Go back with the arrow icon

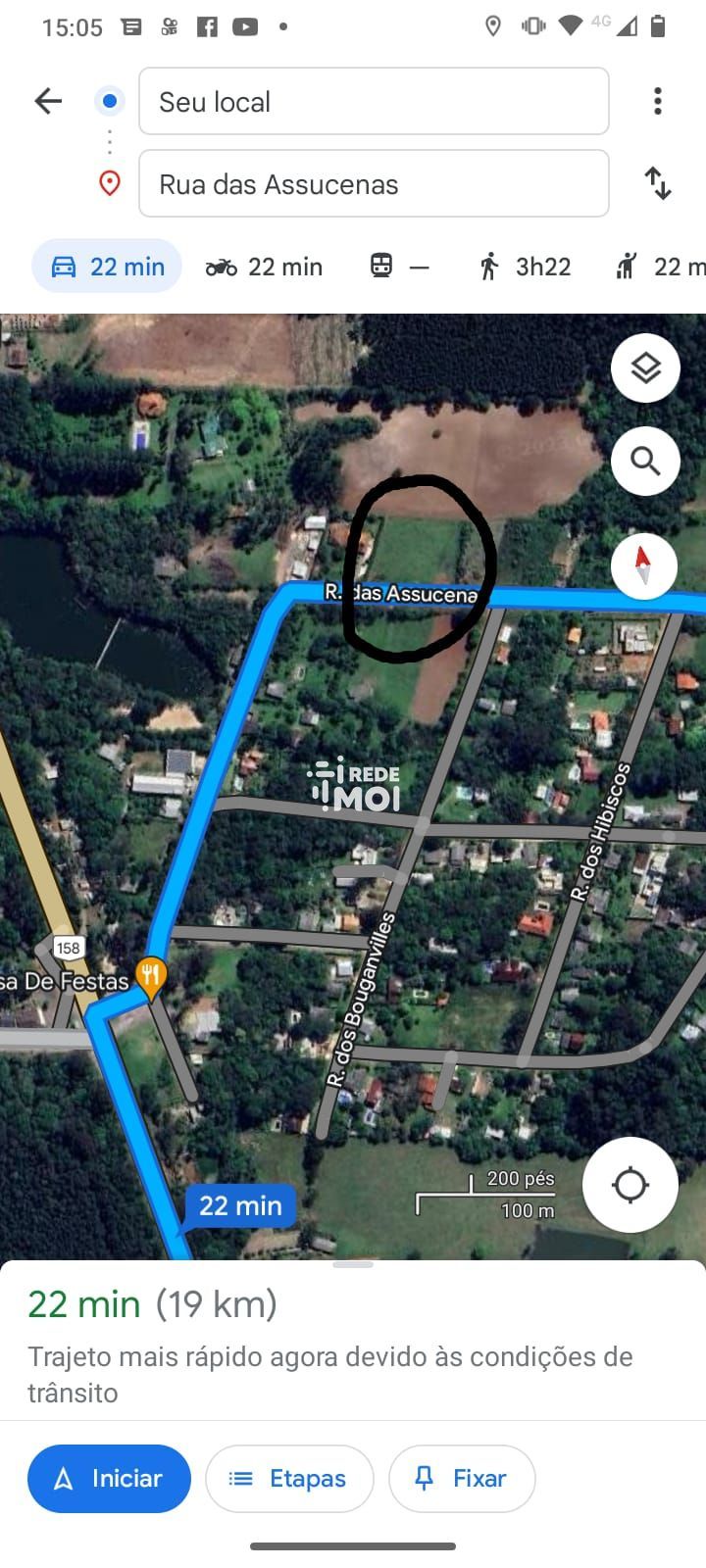click(x=47, y=101)
